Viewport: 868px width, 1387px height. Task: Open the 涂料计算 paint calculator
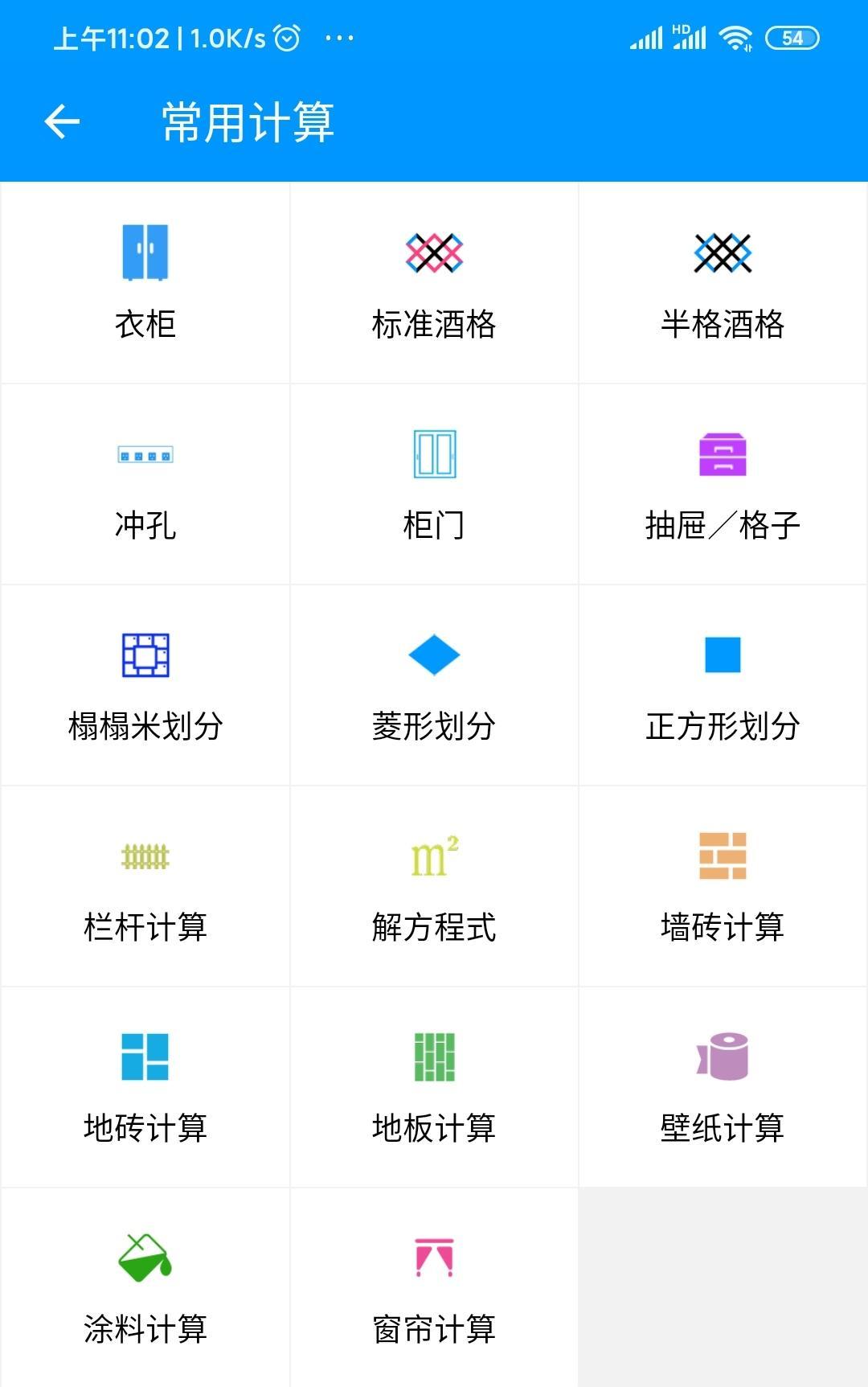(x=145, y=1286)
